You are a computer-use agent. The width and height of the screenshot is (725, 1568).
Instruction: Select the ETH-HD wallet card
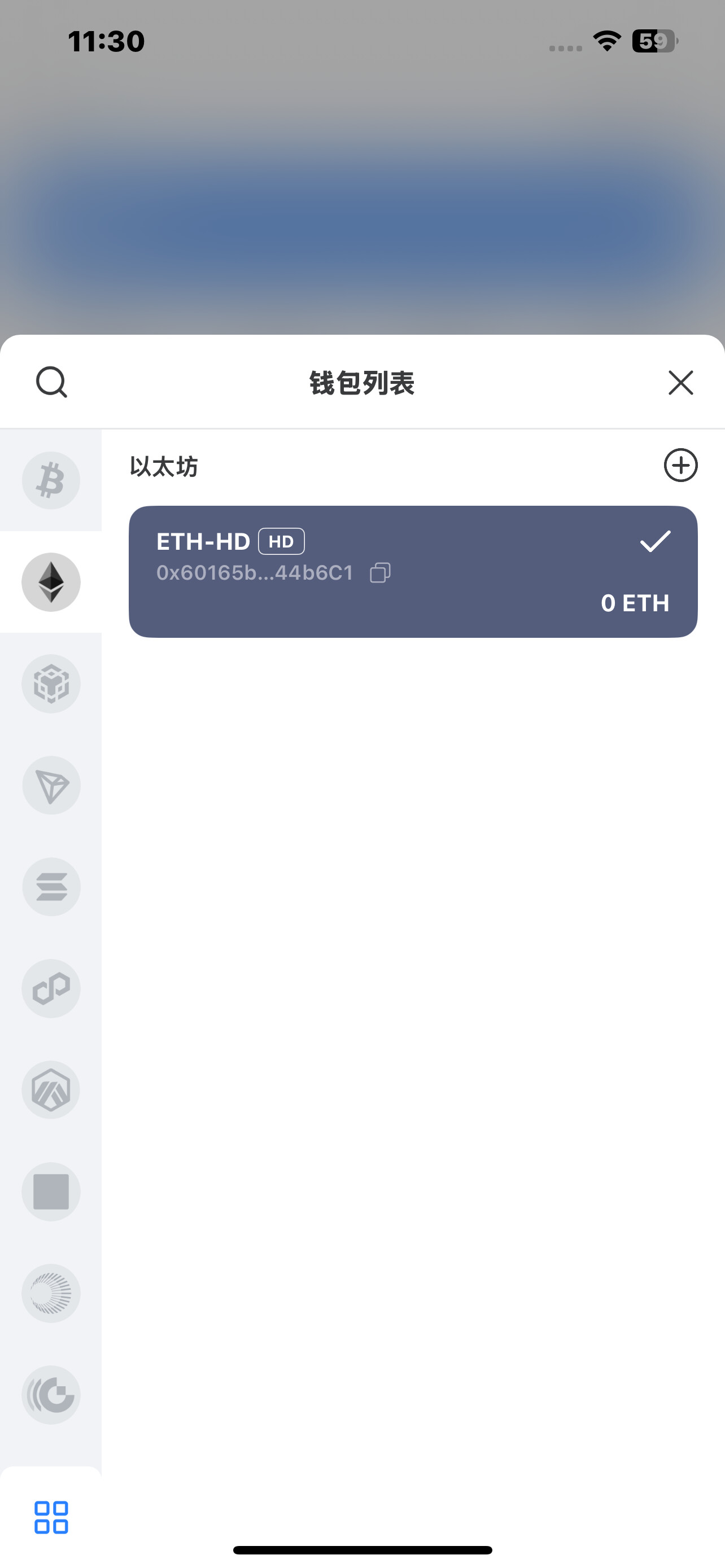[413, 572]
